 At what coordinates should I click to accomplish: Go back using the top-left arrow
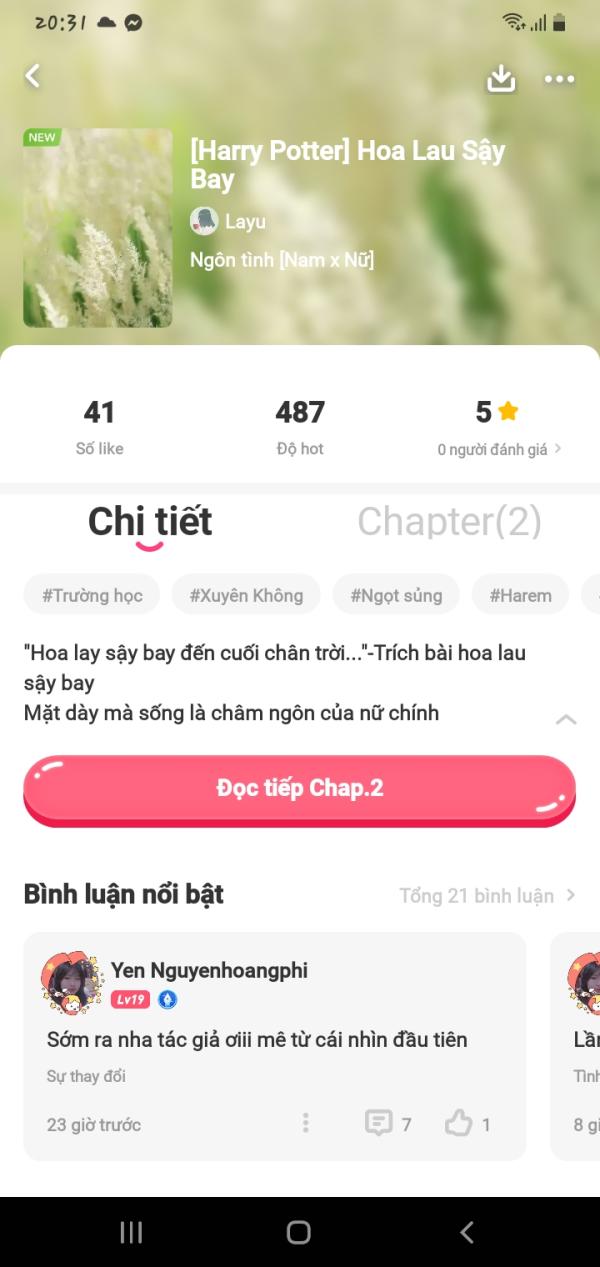click(33, 76)
